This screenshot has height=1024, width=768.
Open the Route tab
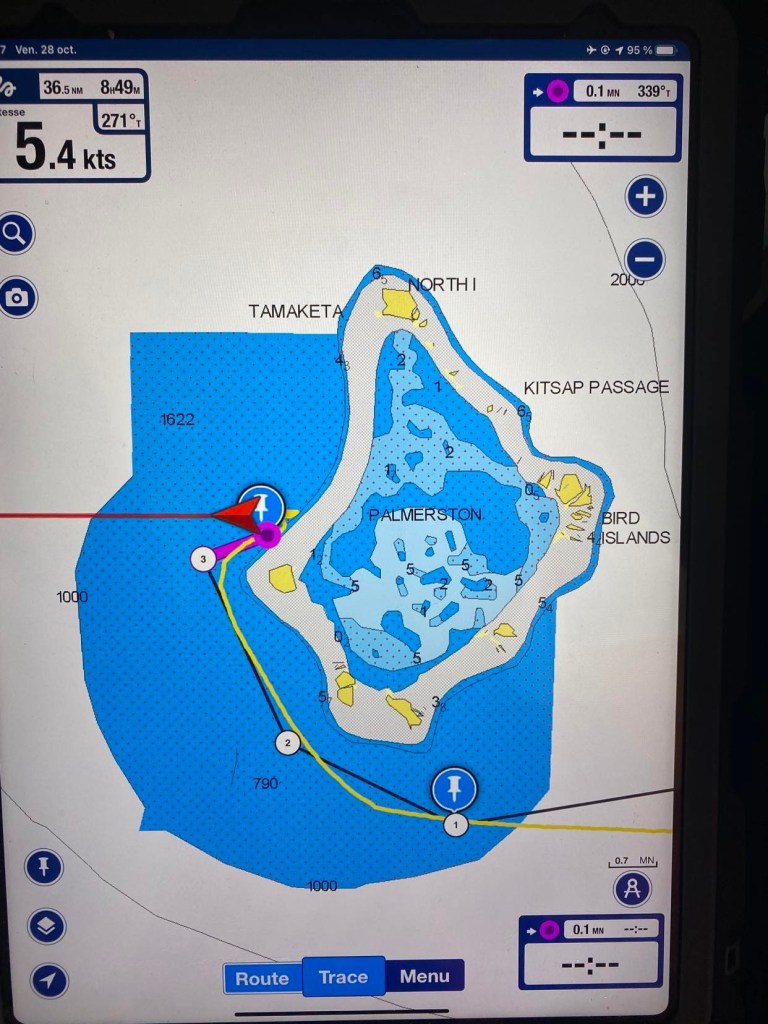coord(262,978)
